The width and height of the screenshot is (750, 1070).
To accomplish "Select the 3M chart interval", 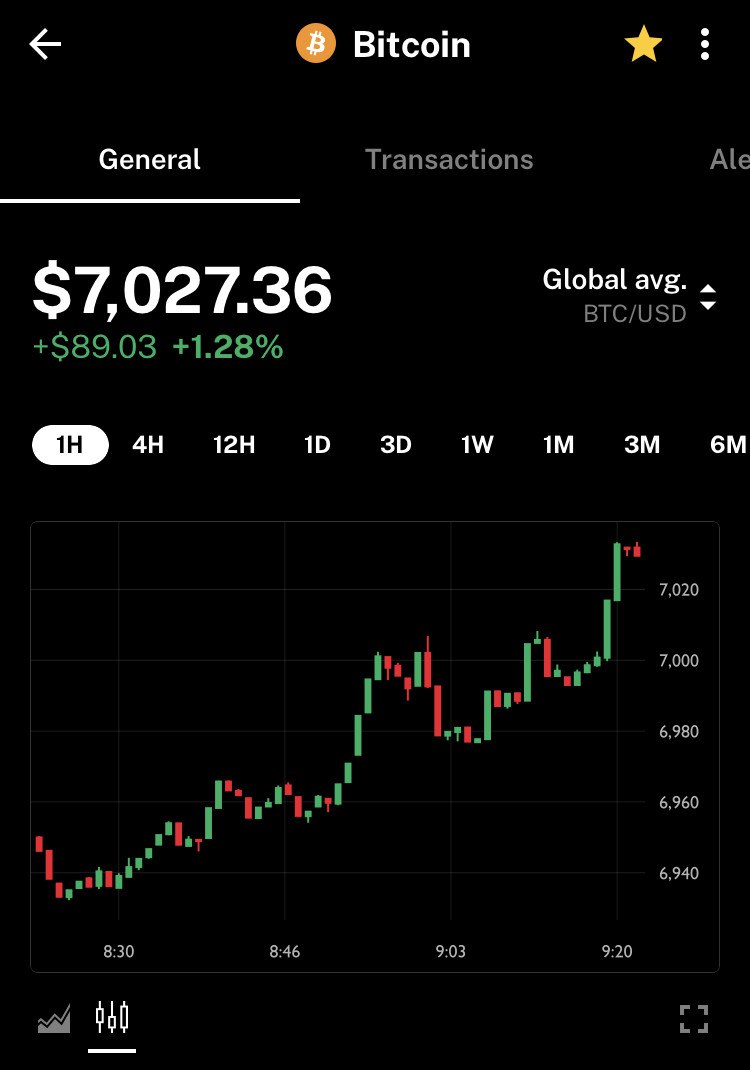I will [x=642, y=445].
